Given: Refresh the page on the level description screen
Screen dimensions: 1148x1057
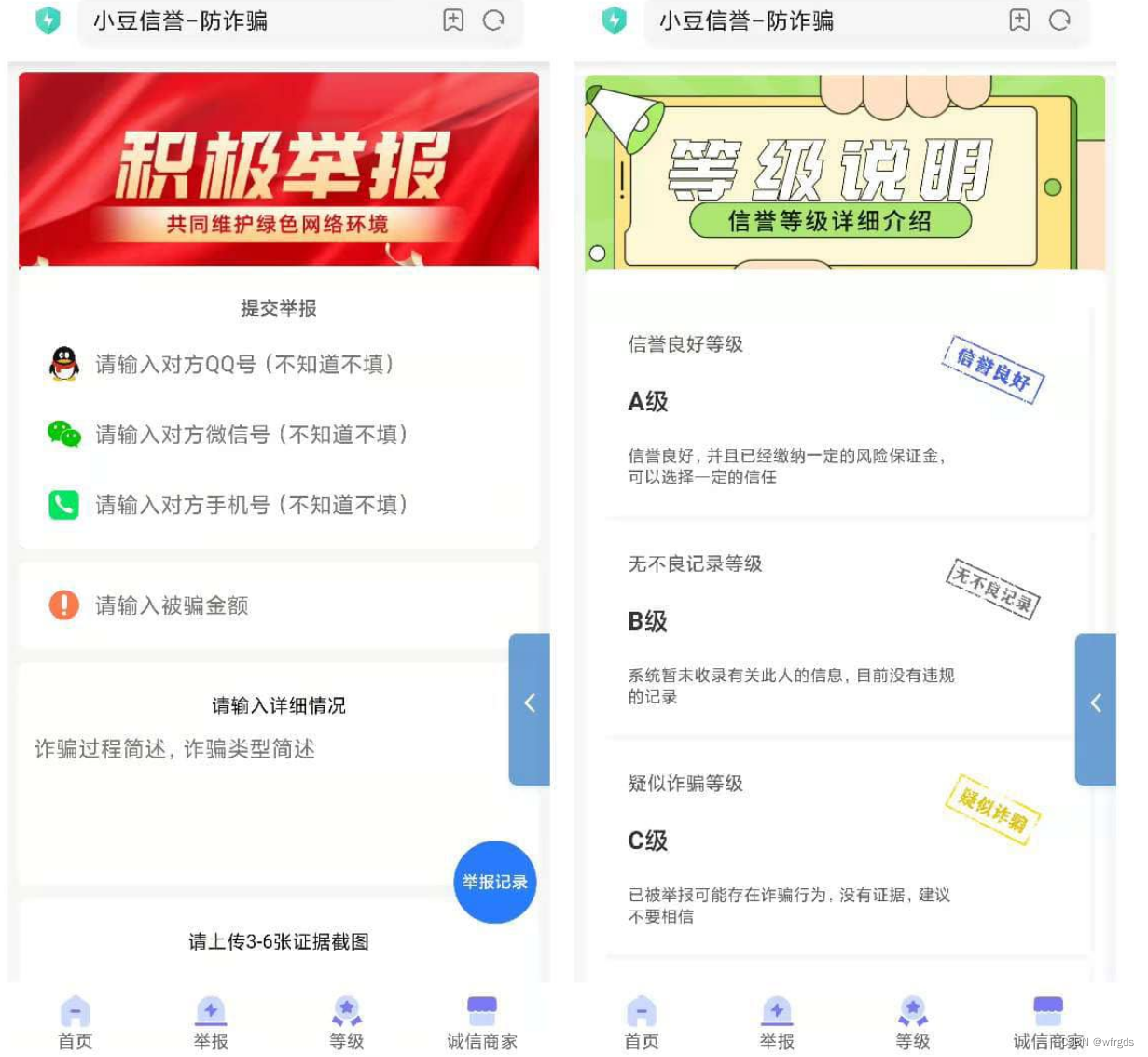Looking at the screenshot, I should [x=1059, y=21].
